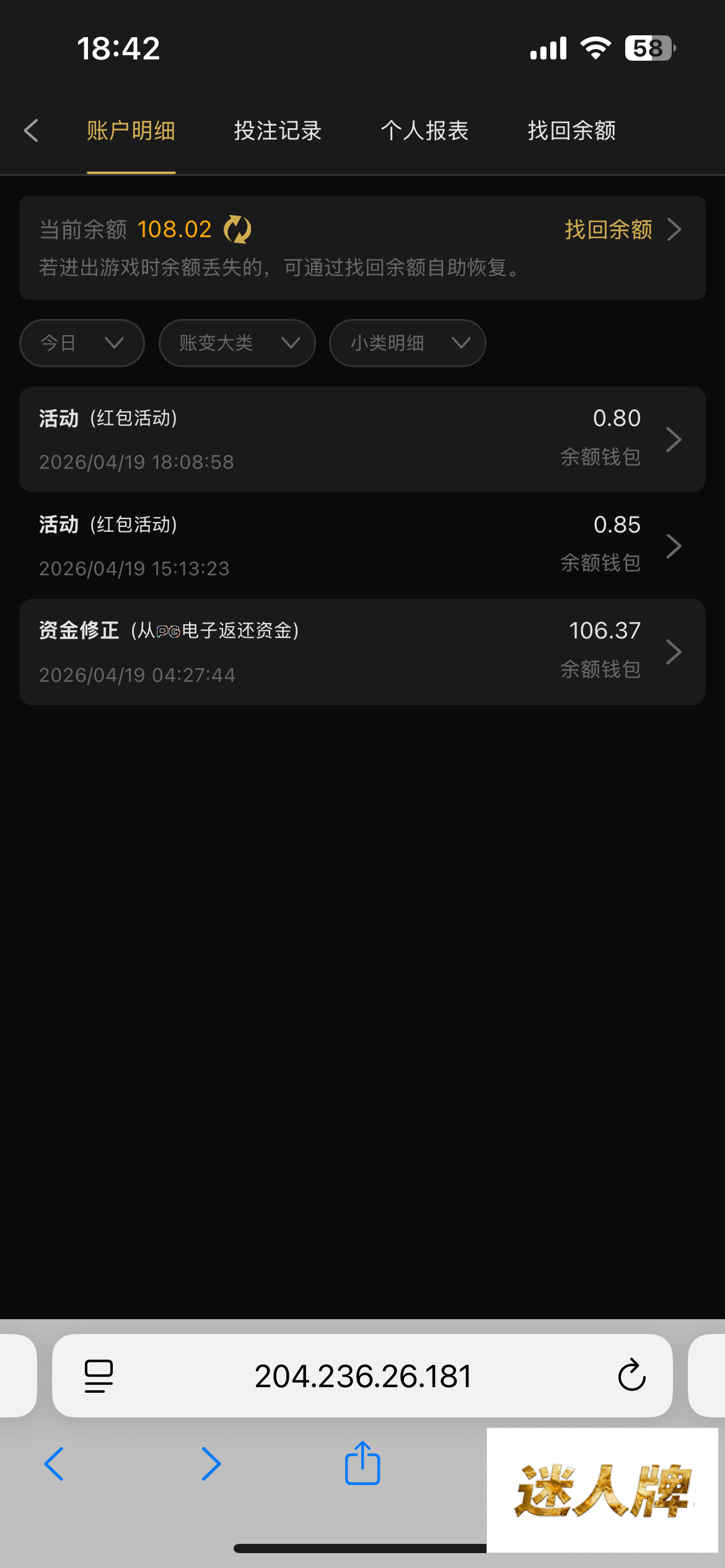Go back using the top-left arrow
This screenshot has width=725, height=1568.
click(x=31, y=131)
